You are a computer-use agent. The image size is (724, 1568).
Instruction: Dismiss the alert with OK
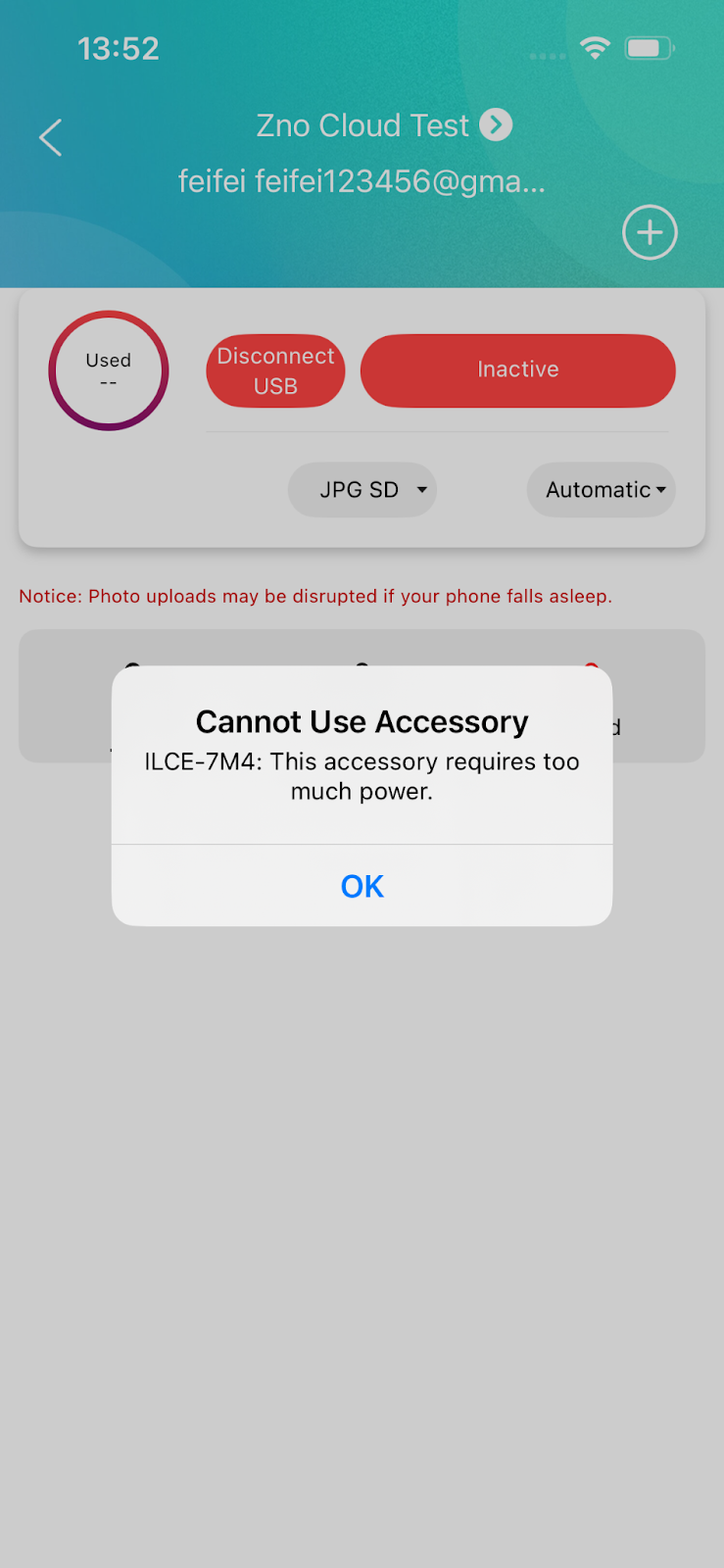[362, 886]
